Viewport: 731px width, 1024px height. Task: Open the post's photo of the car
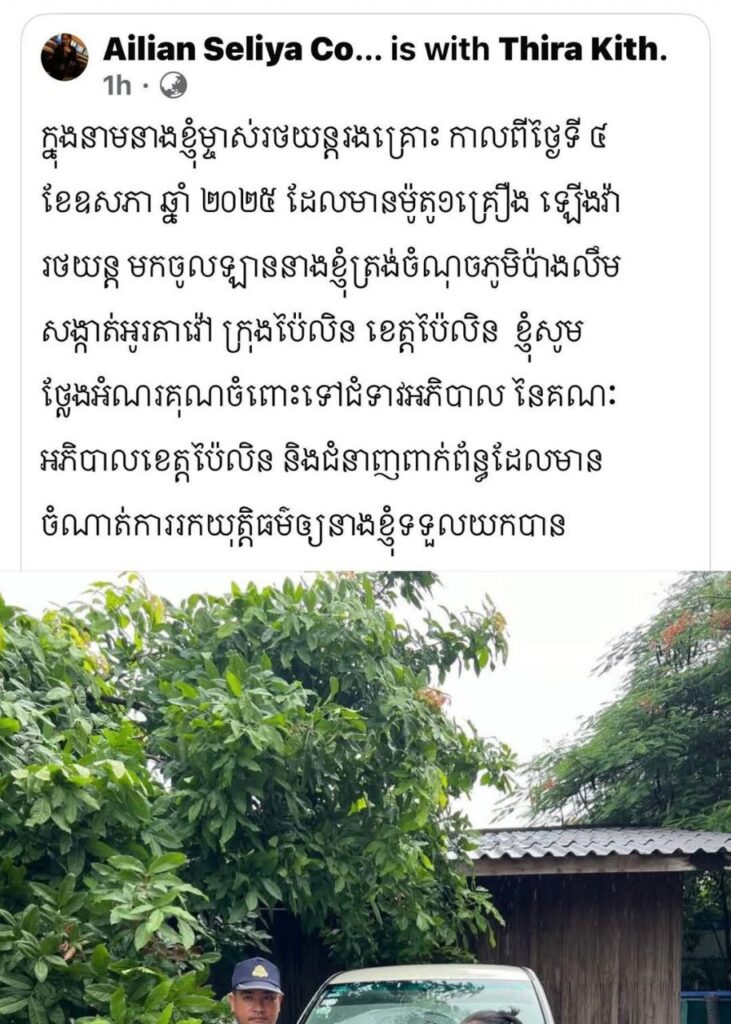point(365,797)
